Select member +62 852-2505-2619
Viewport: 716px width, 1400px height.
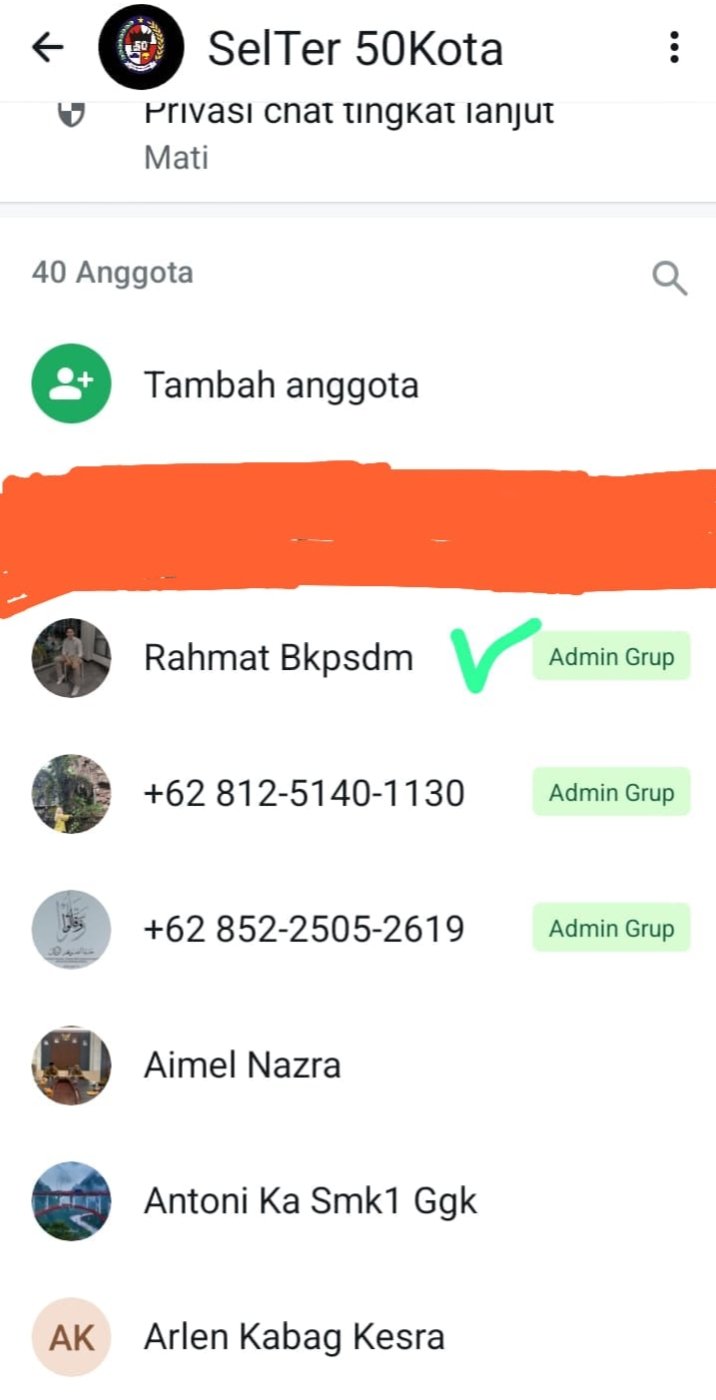click(304, 929)
